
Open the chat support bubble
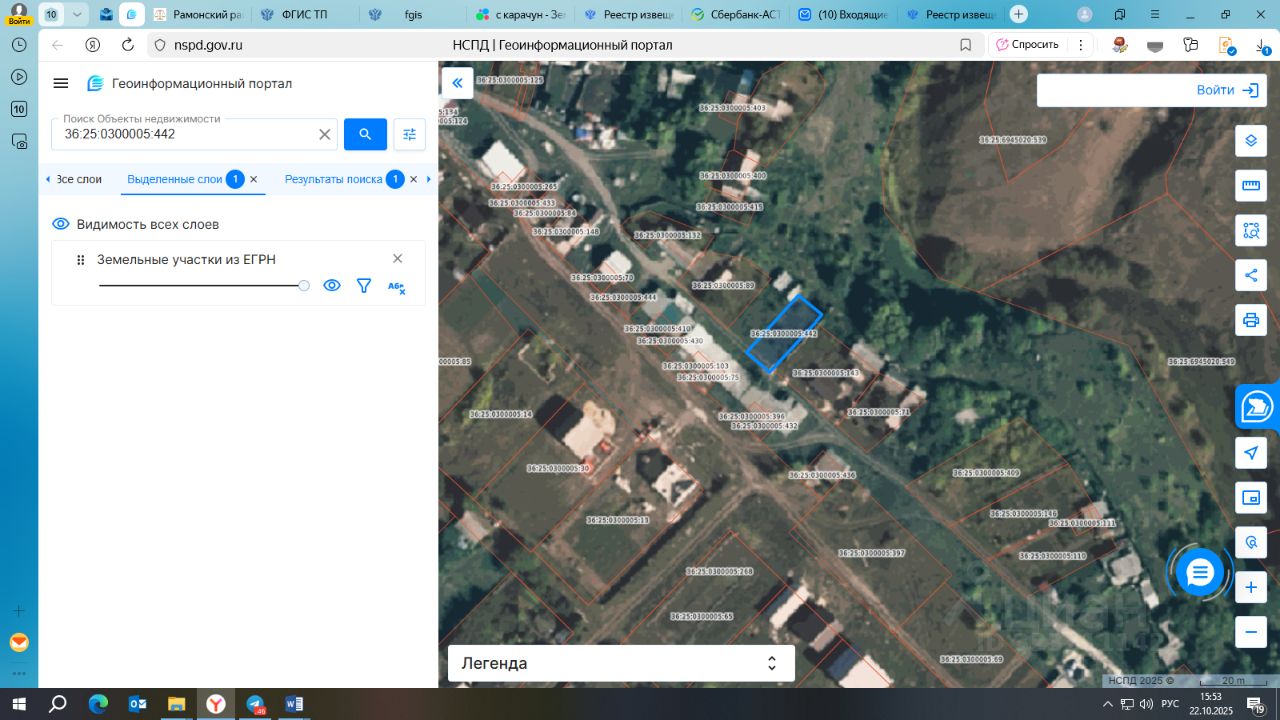[1200, 573]
